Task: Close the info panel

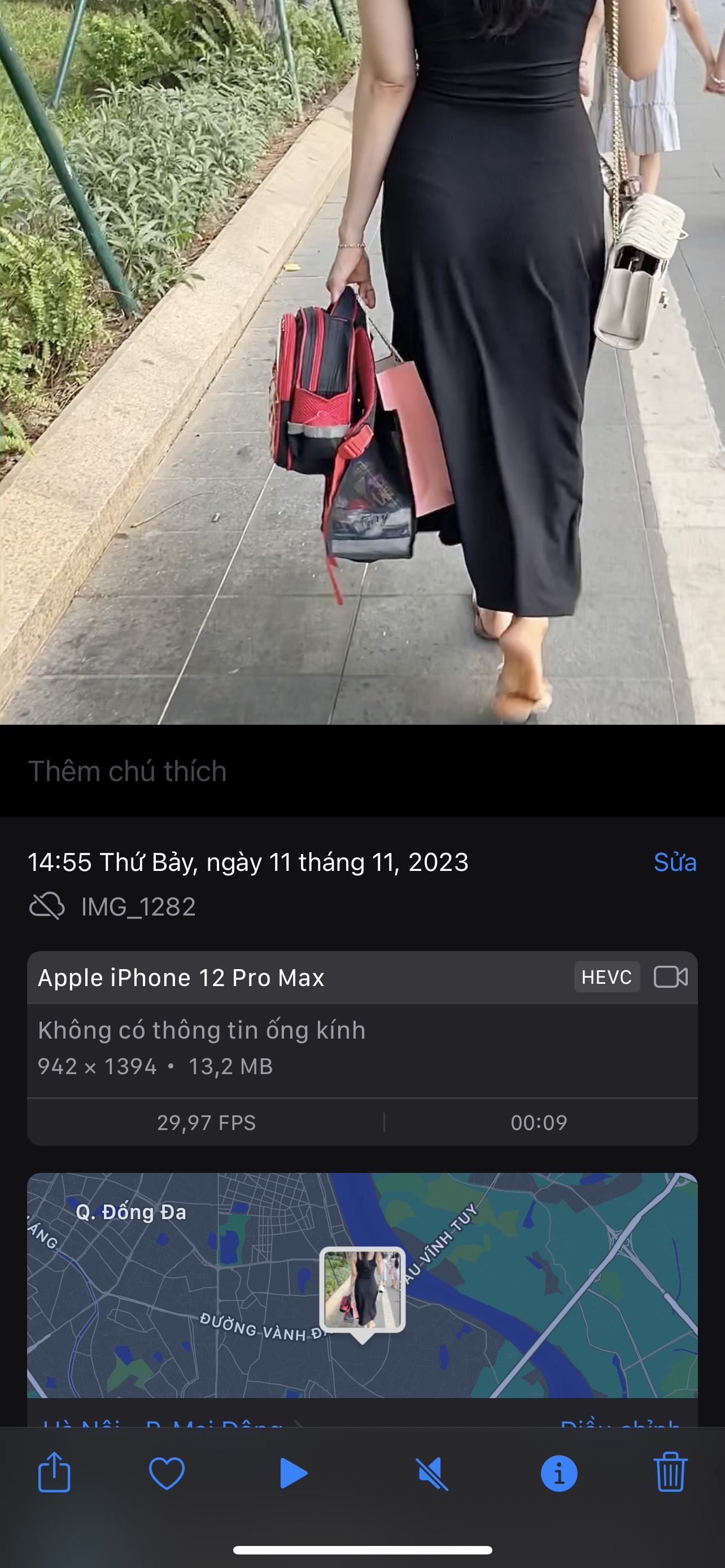Action: (x=559, y=1474)
